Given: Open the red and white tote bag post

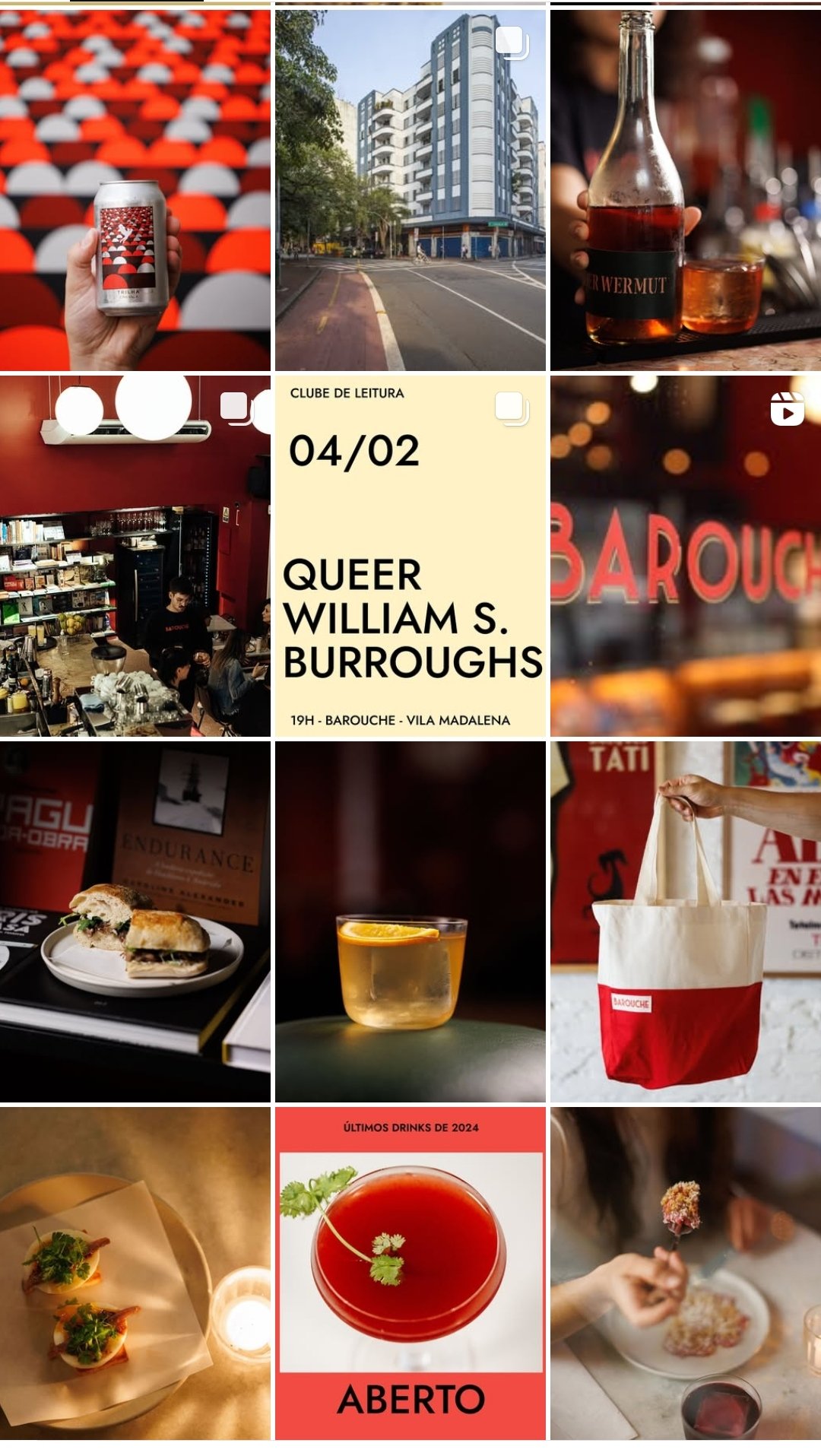Looking at the screenshot, I should click(685, 921).
